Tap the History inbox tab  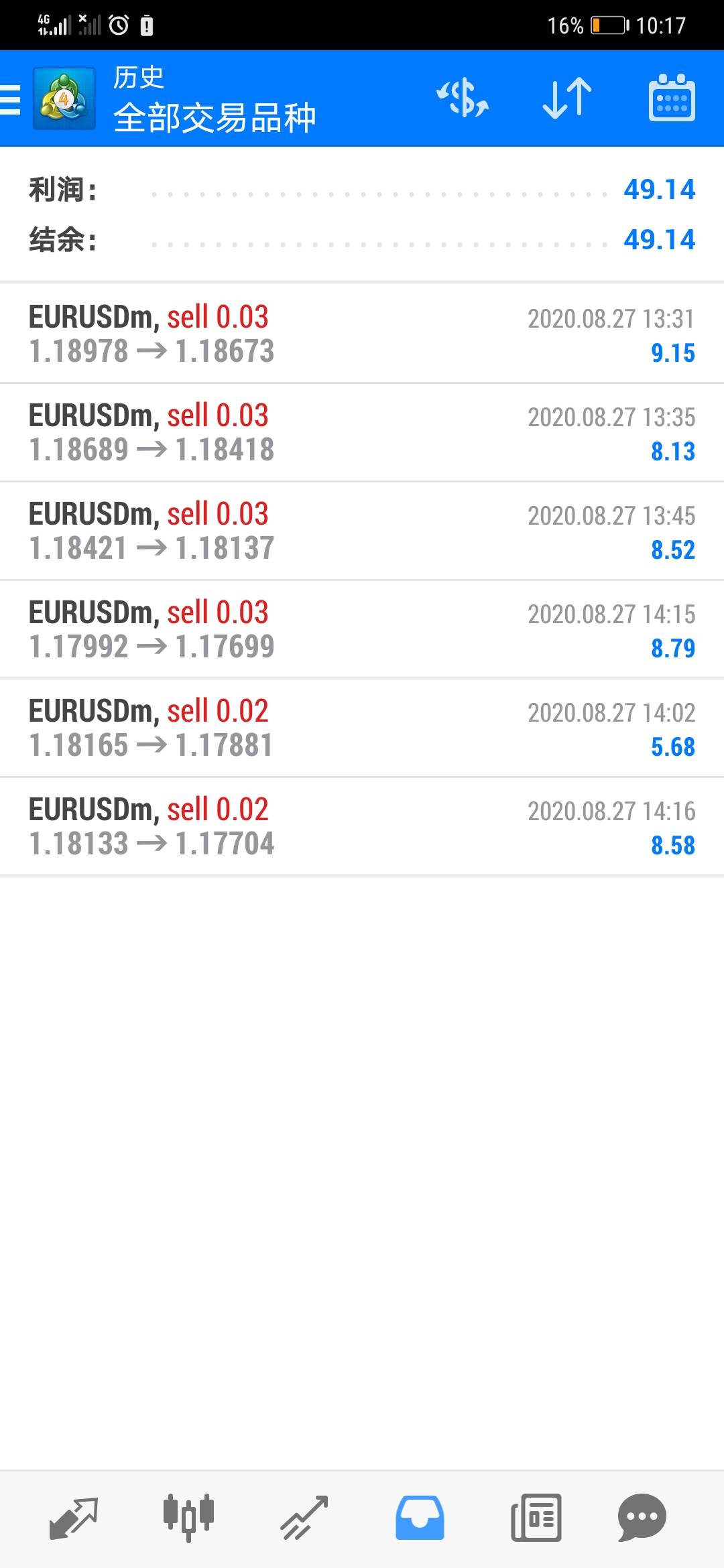(x=420, y=1518)
